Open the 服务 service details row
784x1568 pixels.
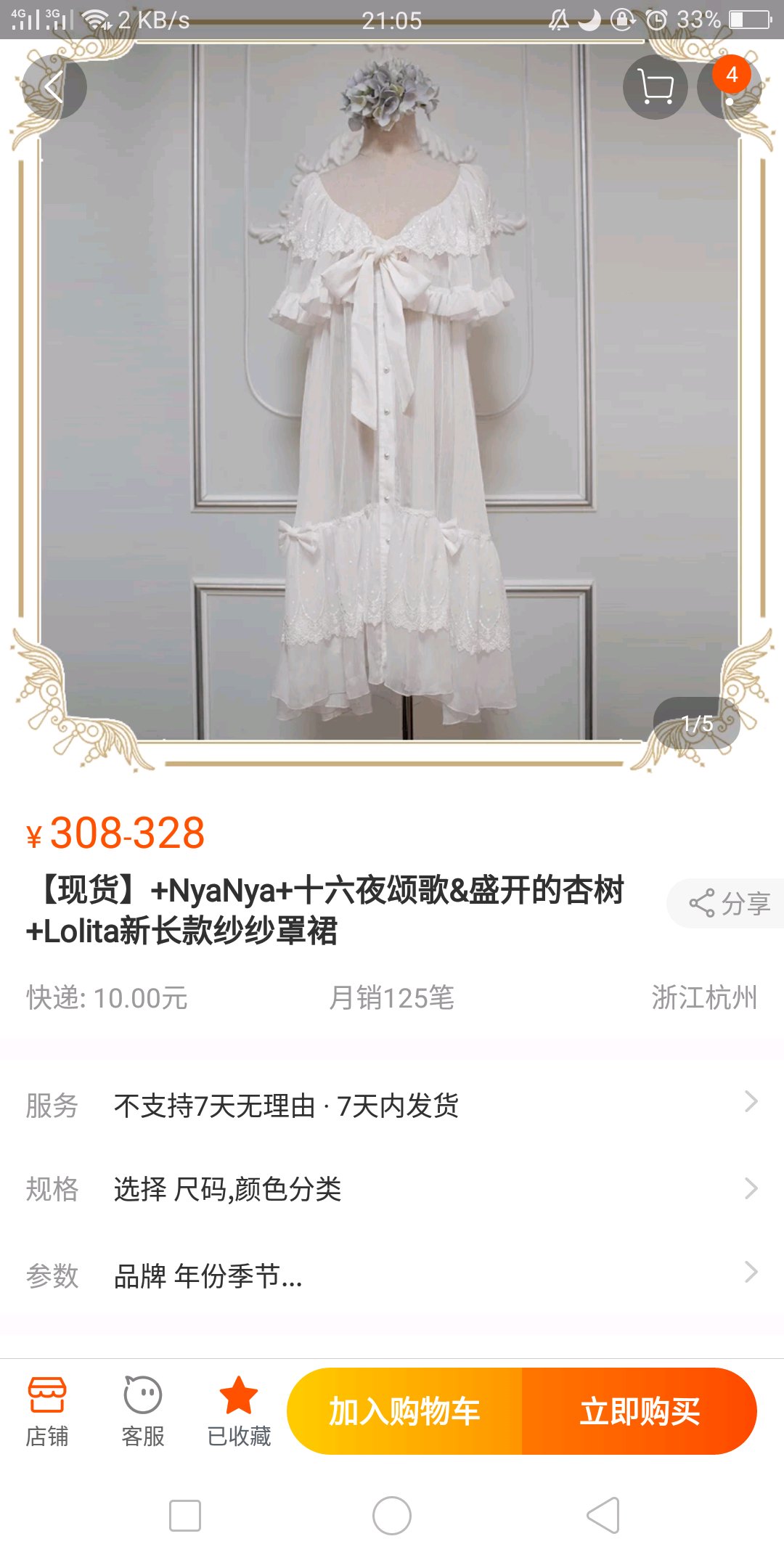point(392,1106)
